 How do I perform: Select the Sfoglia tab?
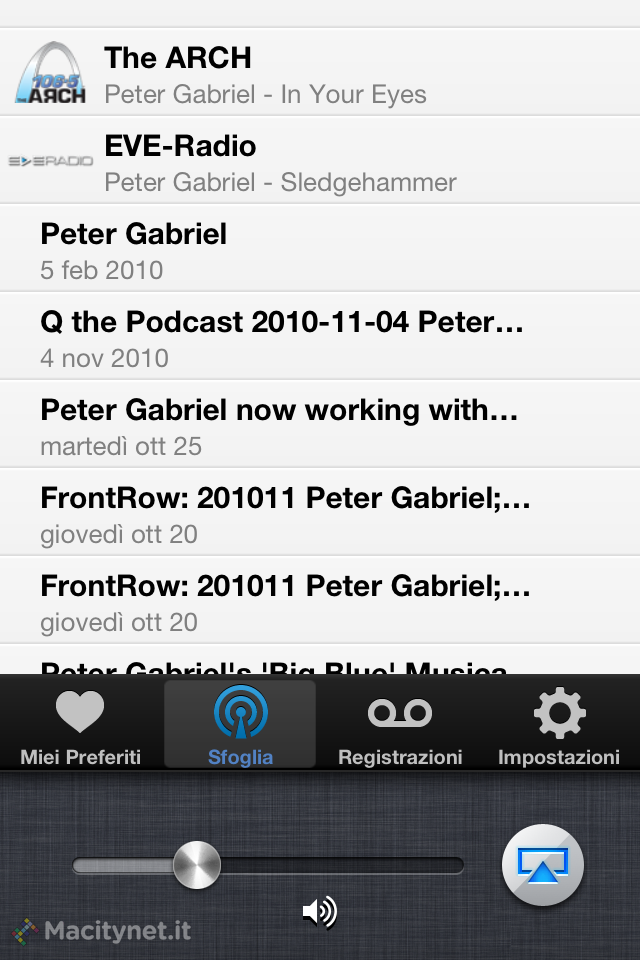tap(240, 726)
